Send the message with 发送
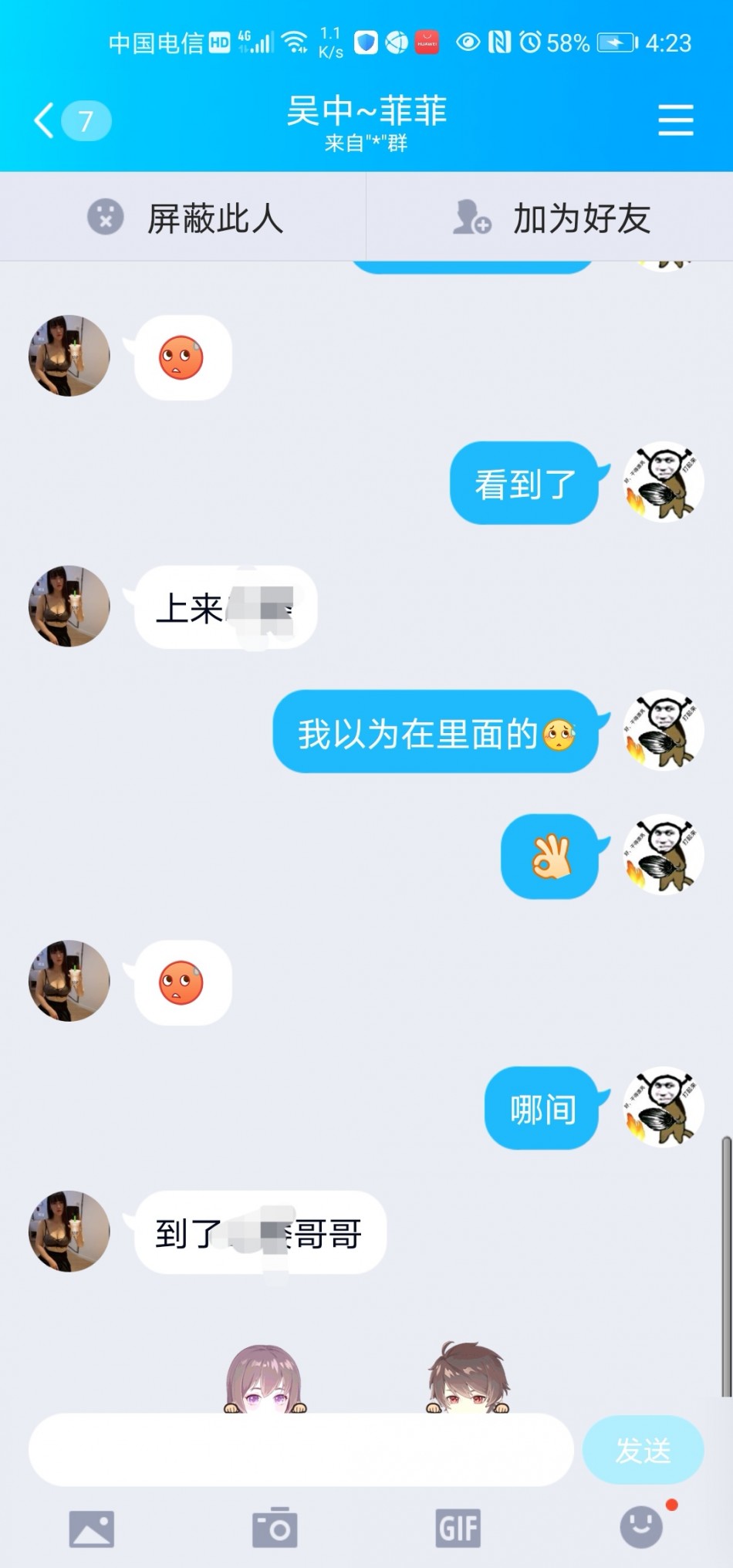Image resolution: width=733 pixels, height=1568 pixels. pyautogui.click(x=643, y=1450)
